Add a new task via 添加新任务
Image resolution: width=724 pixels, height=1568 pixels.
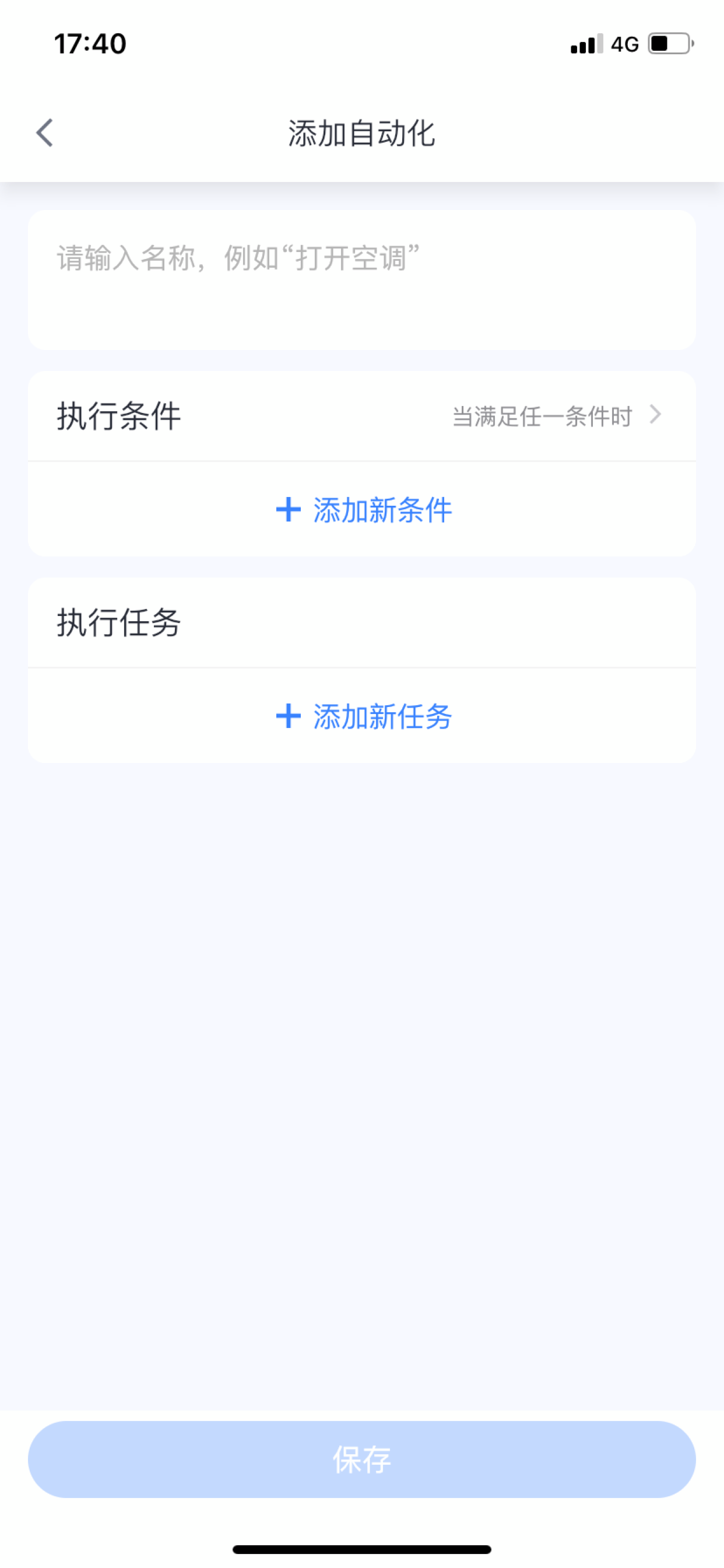(x=363, y=716)
